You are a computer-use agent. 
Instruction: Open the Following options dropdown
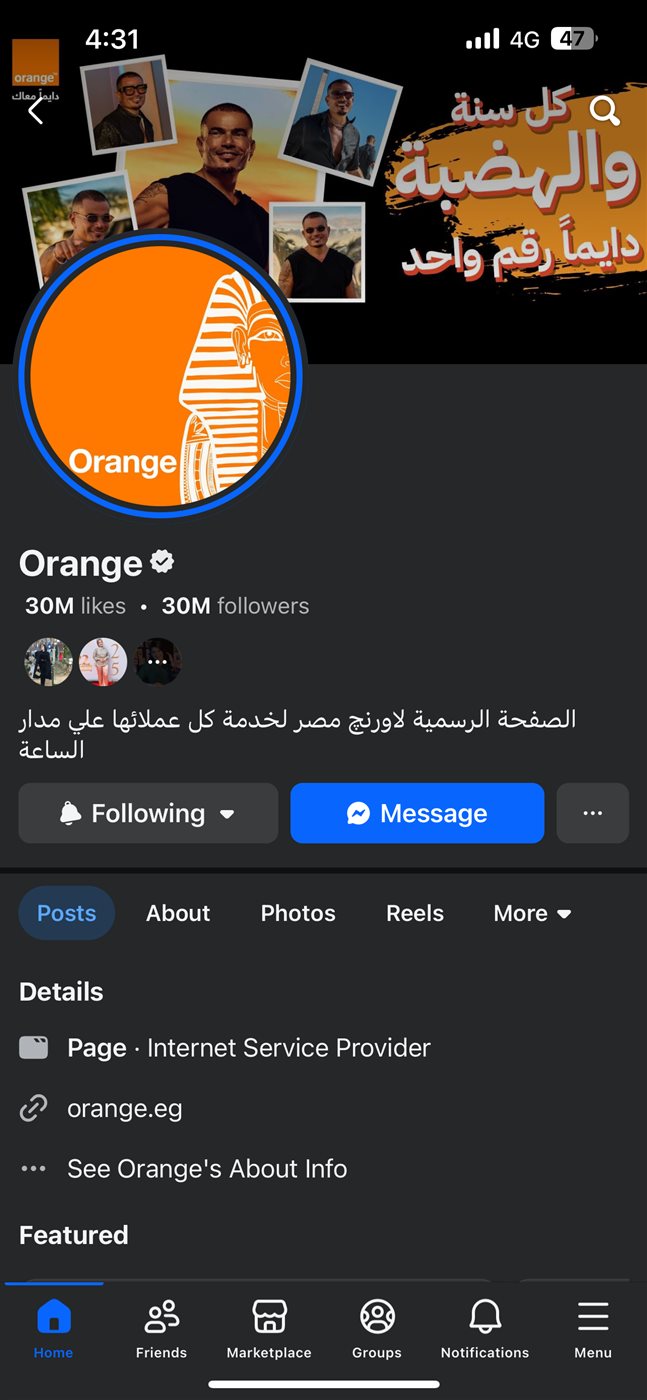148,813
